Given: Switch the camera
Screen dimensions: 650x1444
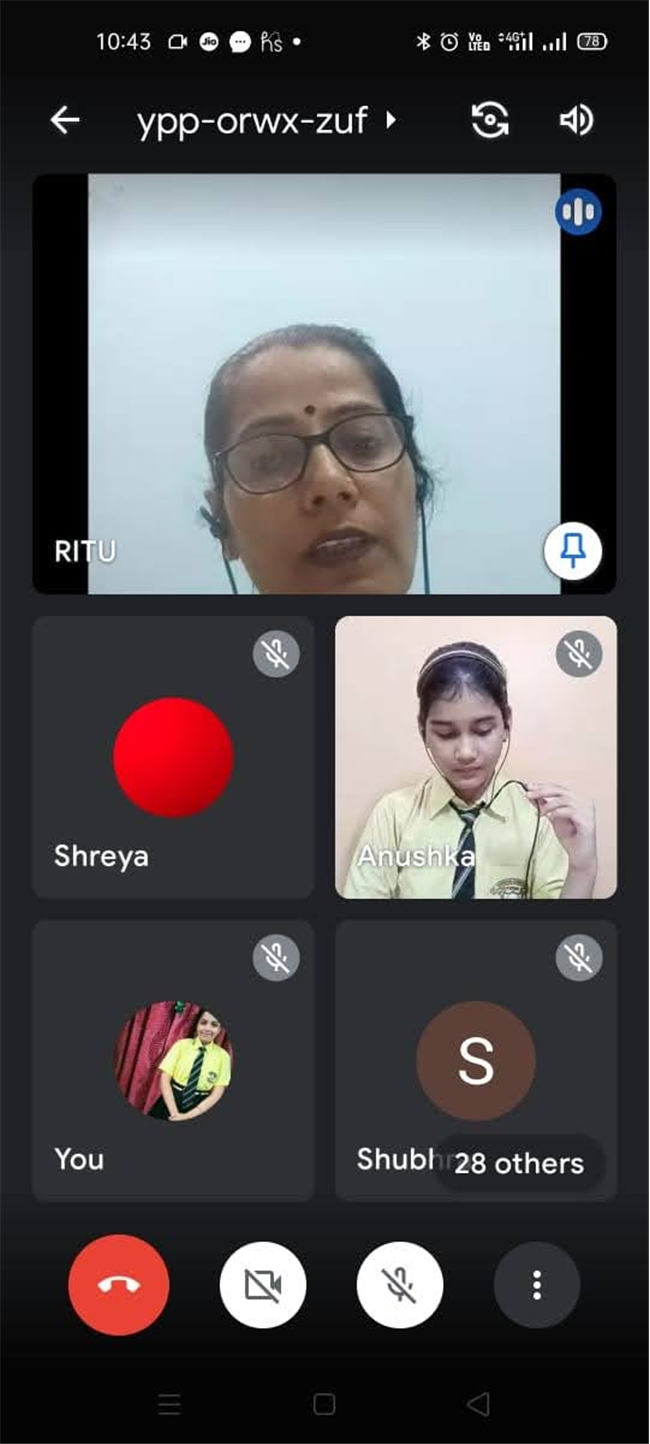Looking at the screenshot, I should point(490,121).
